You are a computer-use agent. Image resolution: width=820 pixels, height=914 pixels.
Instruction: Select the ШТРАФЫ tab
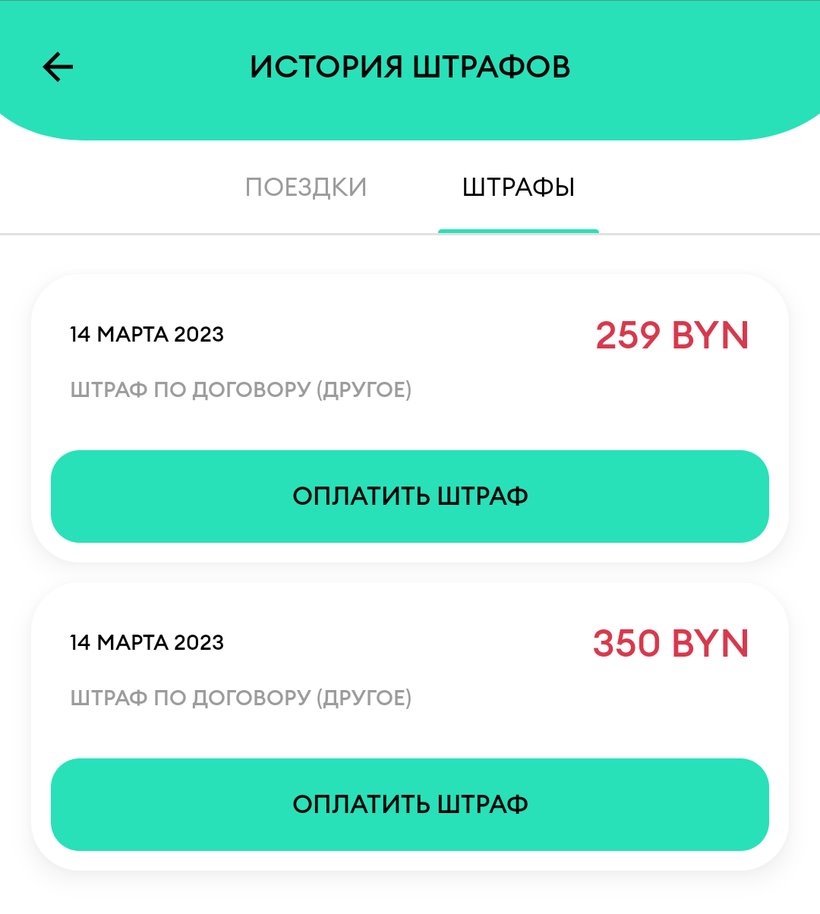coord(518,186)
